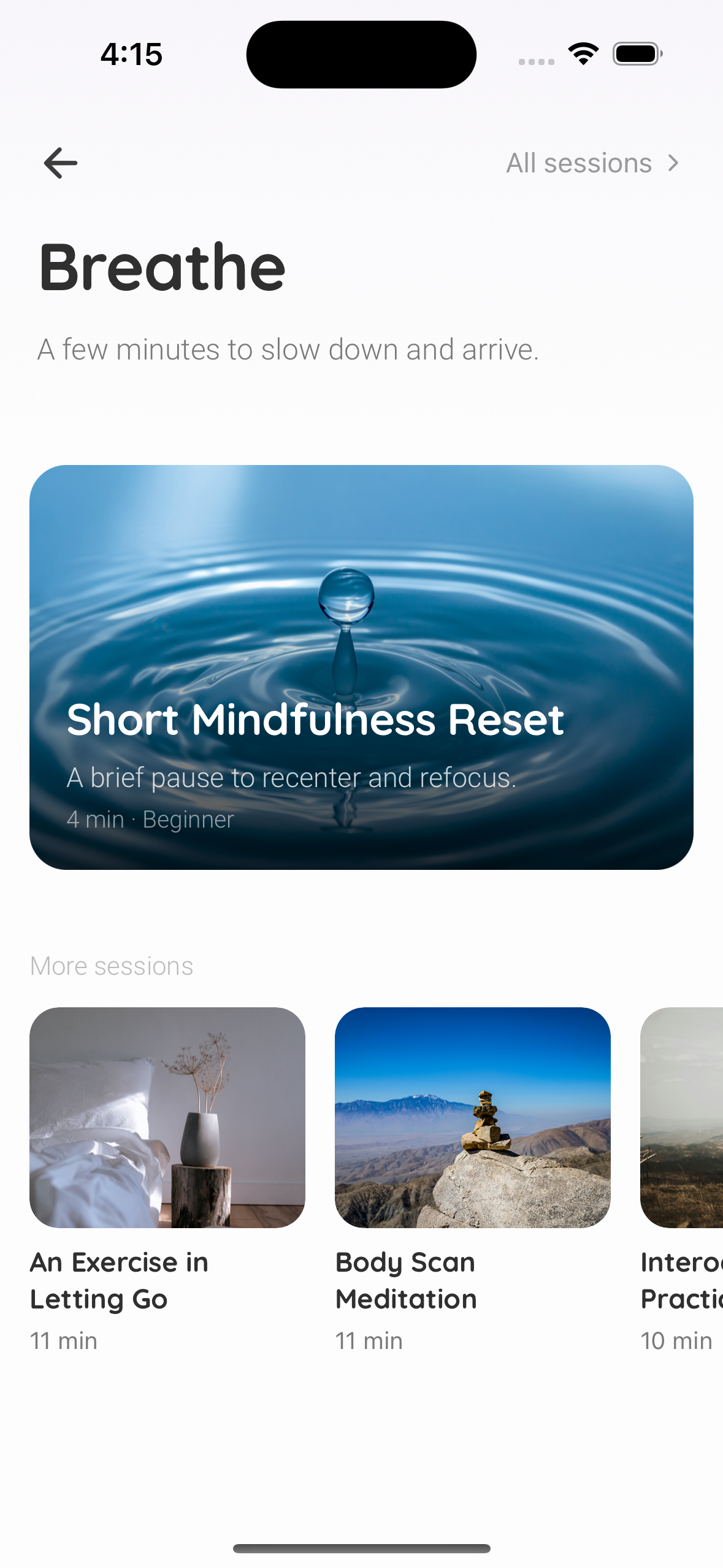Tap the 11 min label under Body Scan Meditation
The image size is (723, 1568).
click(369, 1340)
